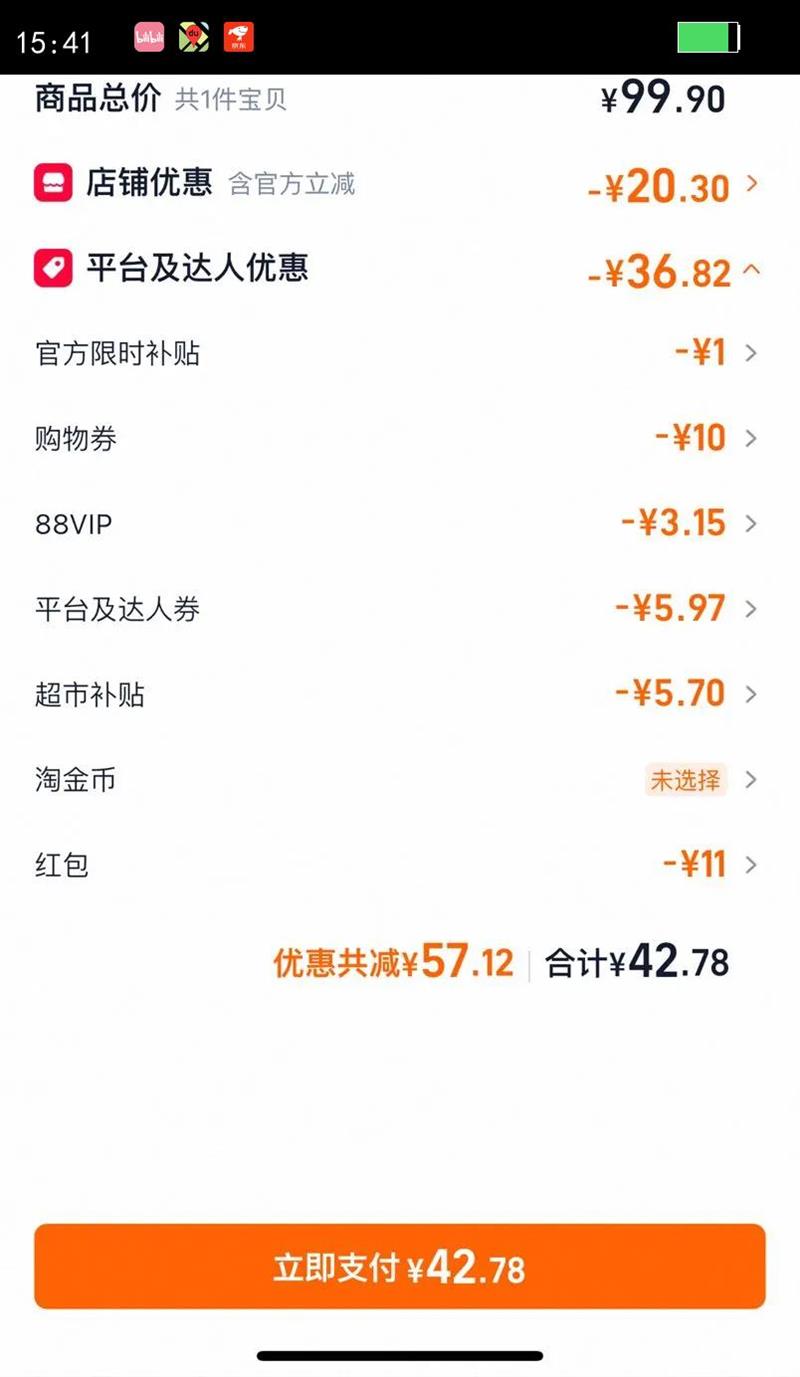Open the 88VIP discount row

point(751,524)
